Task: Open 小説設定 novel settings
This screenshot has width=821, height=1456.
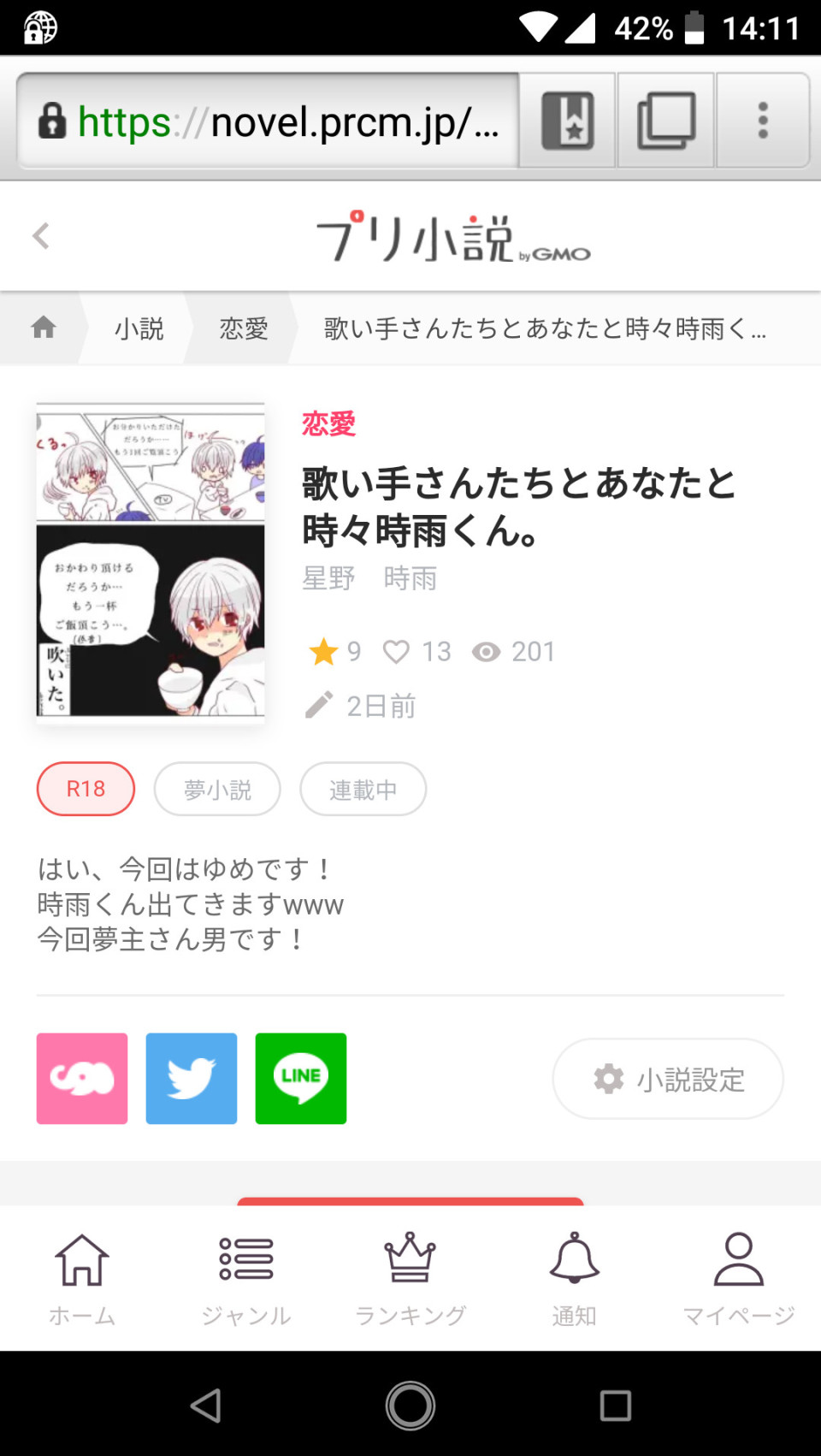Action: pyautogui.click(x=668, y=1079)
